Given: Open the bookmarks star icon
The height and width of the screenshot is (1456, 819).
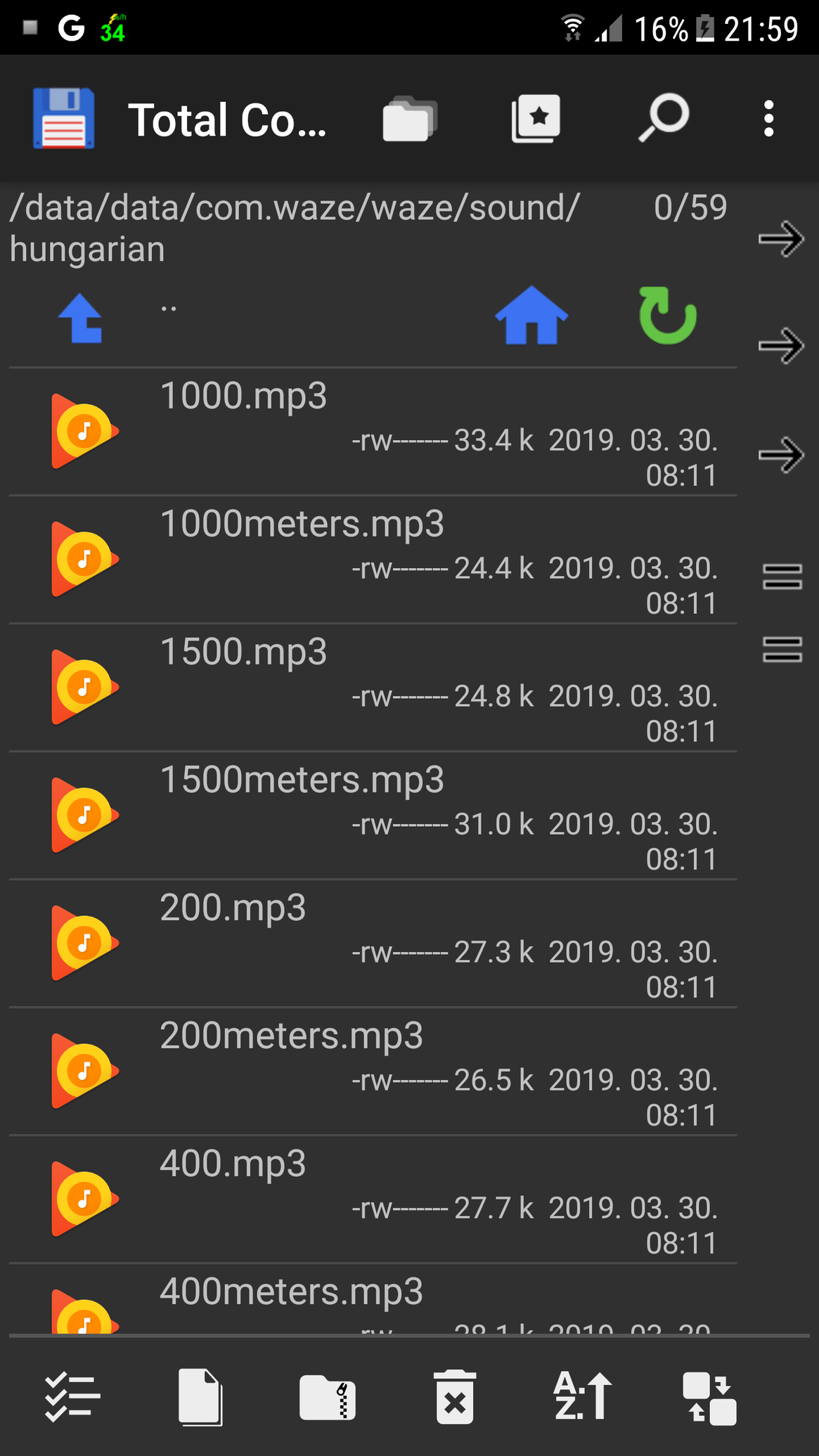Looking at the screenshot, I should point(536,118).
